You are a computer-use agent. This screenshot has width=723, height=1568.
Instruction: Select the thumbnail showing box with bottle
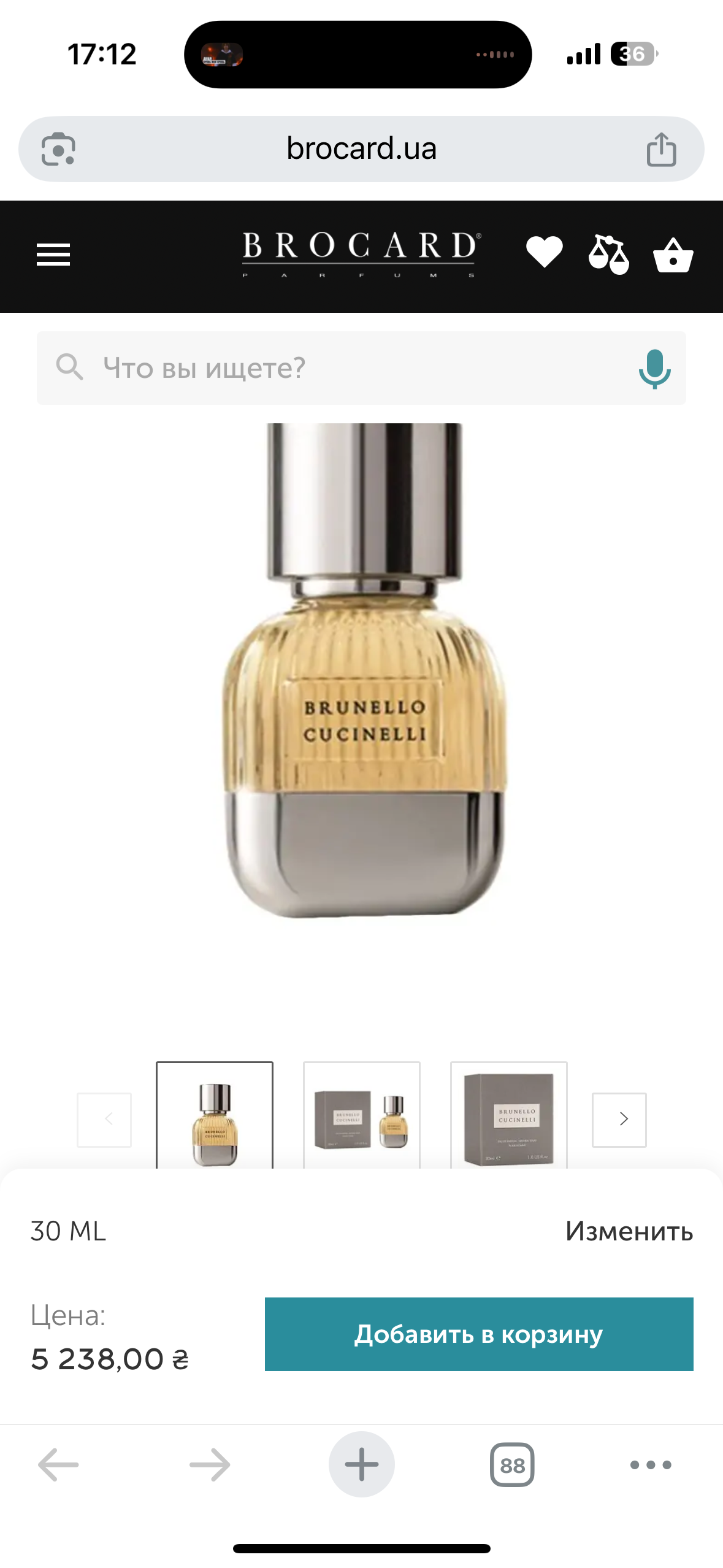pos(361,1116)
